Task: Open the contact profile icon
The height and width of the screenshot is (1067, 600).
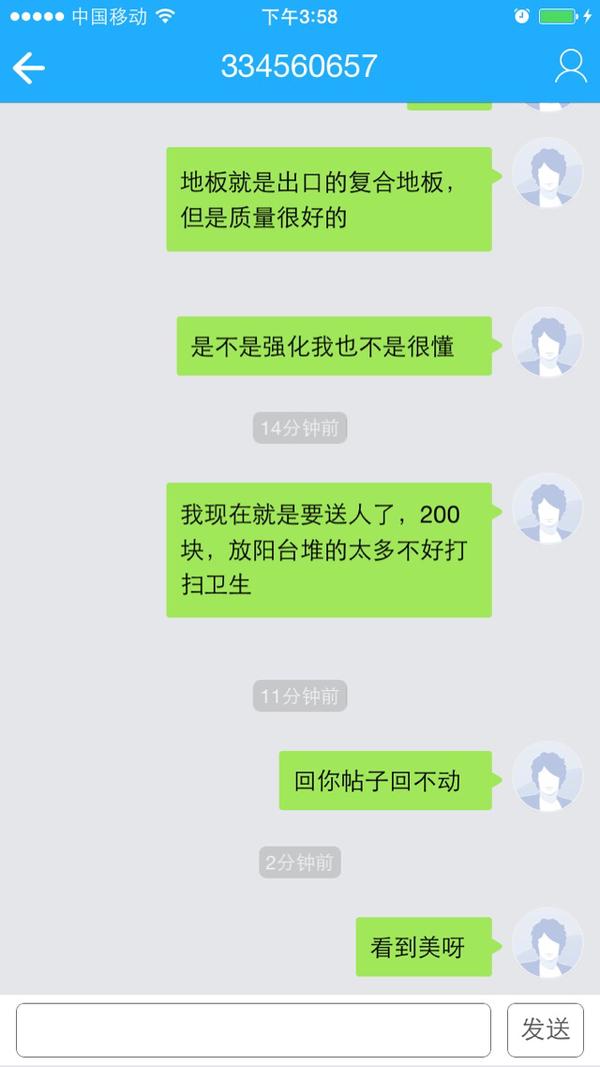Action: click(x=570, y=66)
